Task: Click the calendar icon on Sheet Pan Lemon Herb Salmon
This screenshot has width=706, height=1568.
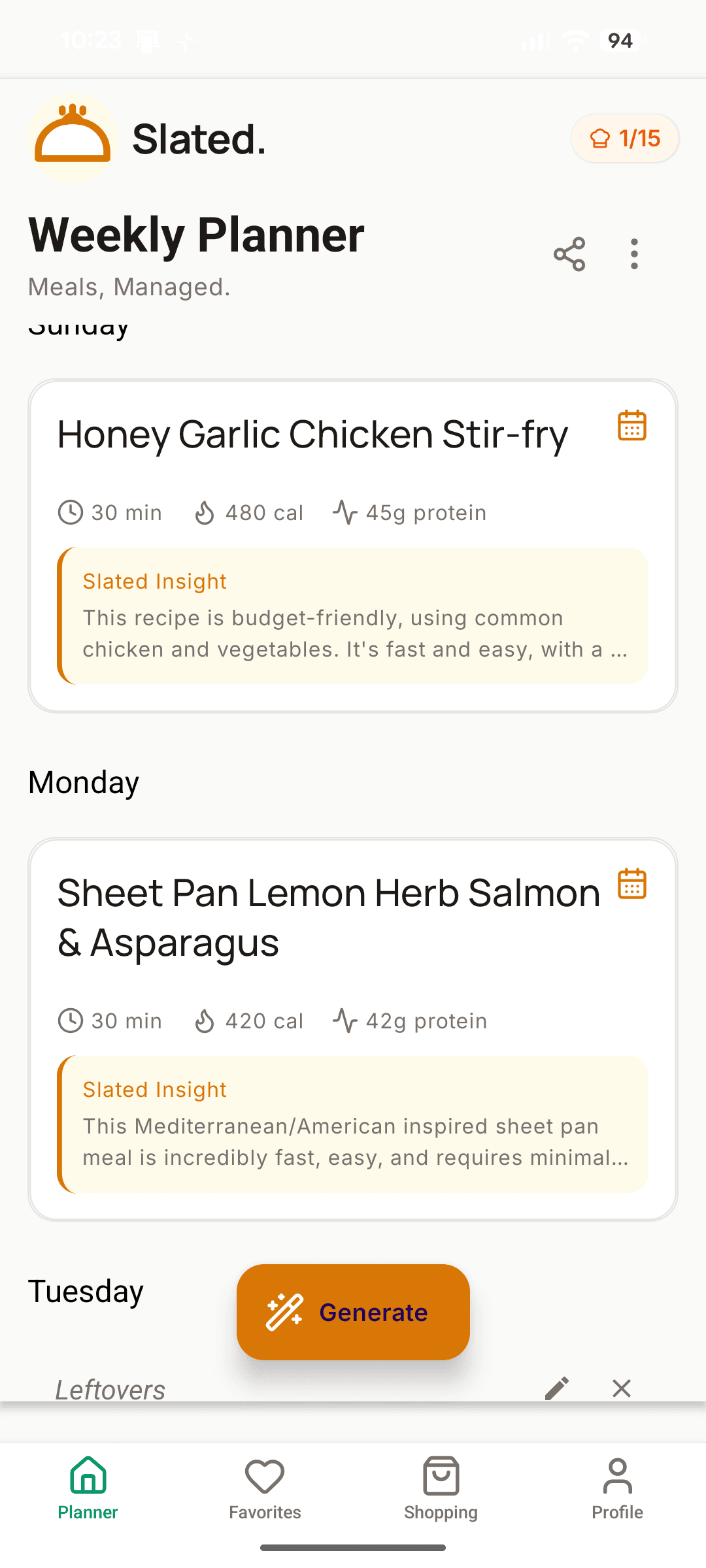Action: (x=631, y=883)
